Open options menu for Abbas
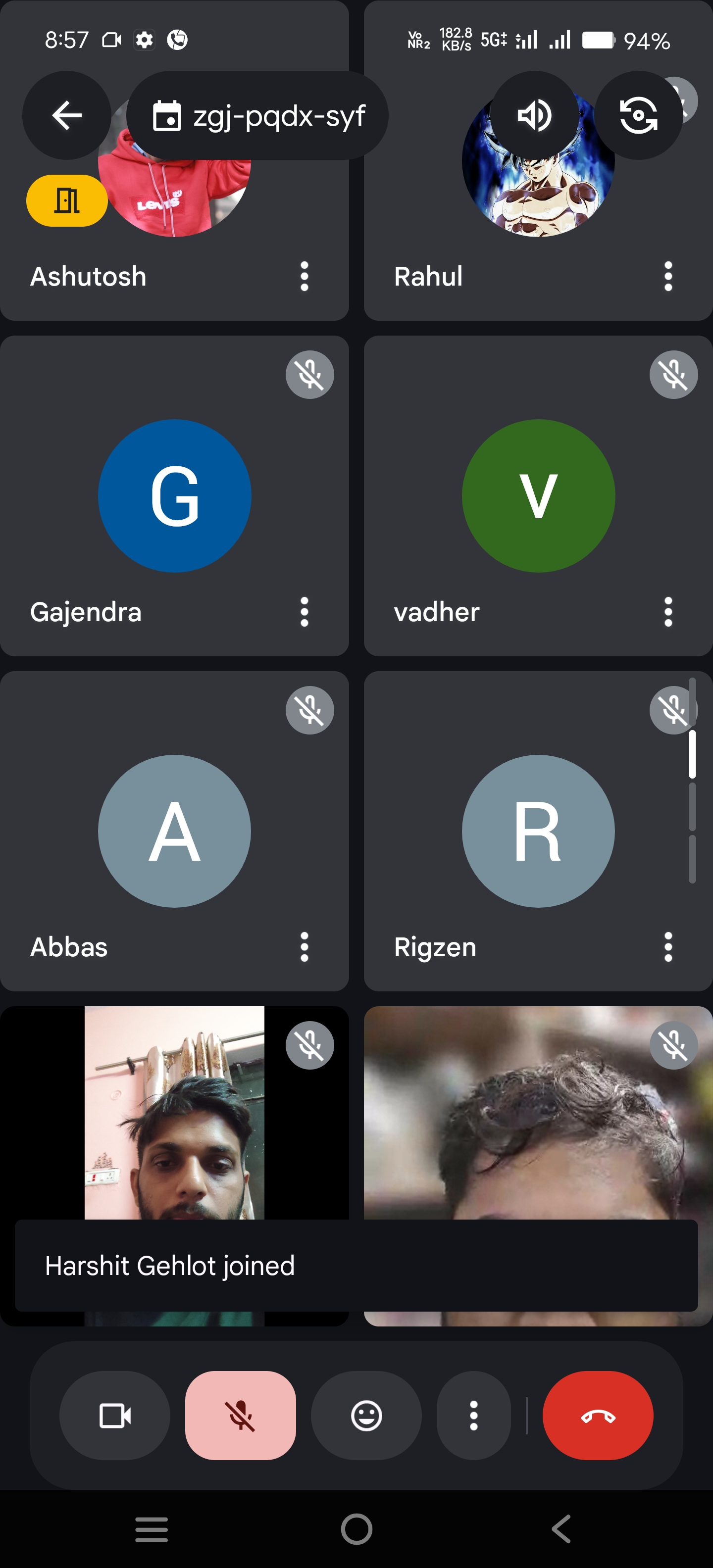 (304, 947)
